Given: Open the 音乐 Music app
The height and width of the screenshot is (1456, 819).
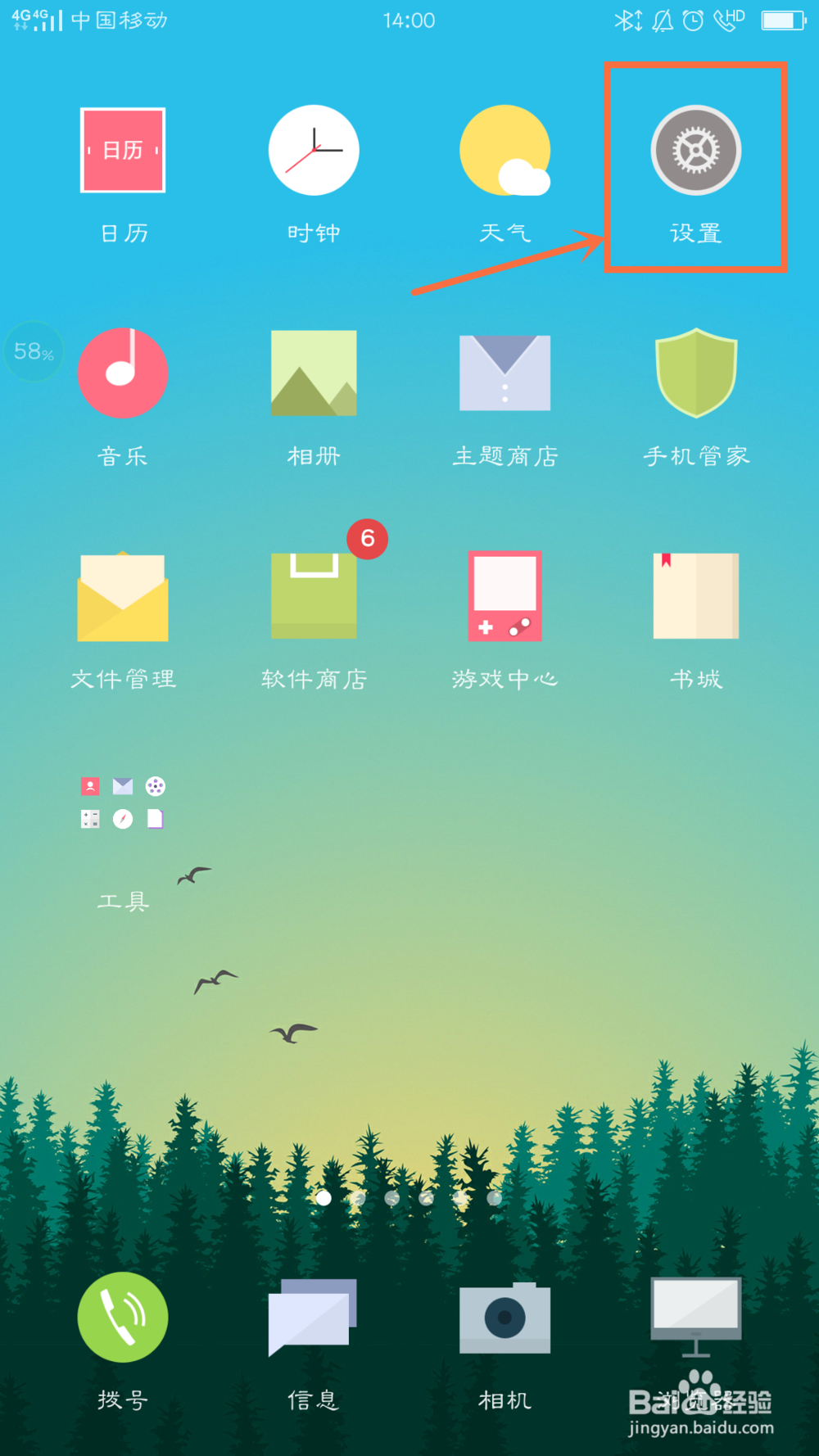Looking at the screenshot, I should click(123, 374).
